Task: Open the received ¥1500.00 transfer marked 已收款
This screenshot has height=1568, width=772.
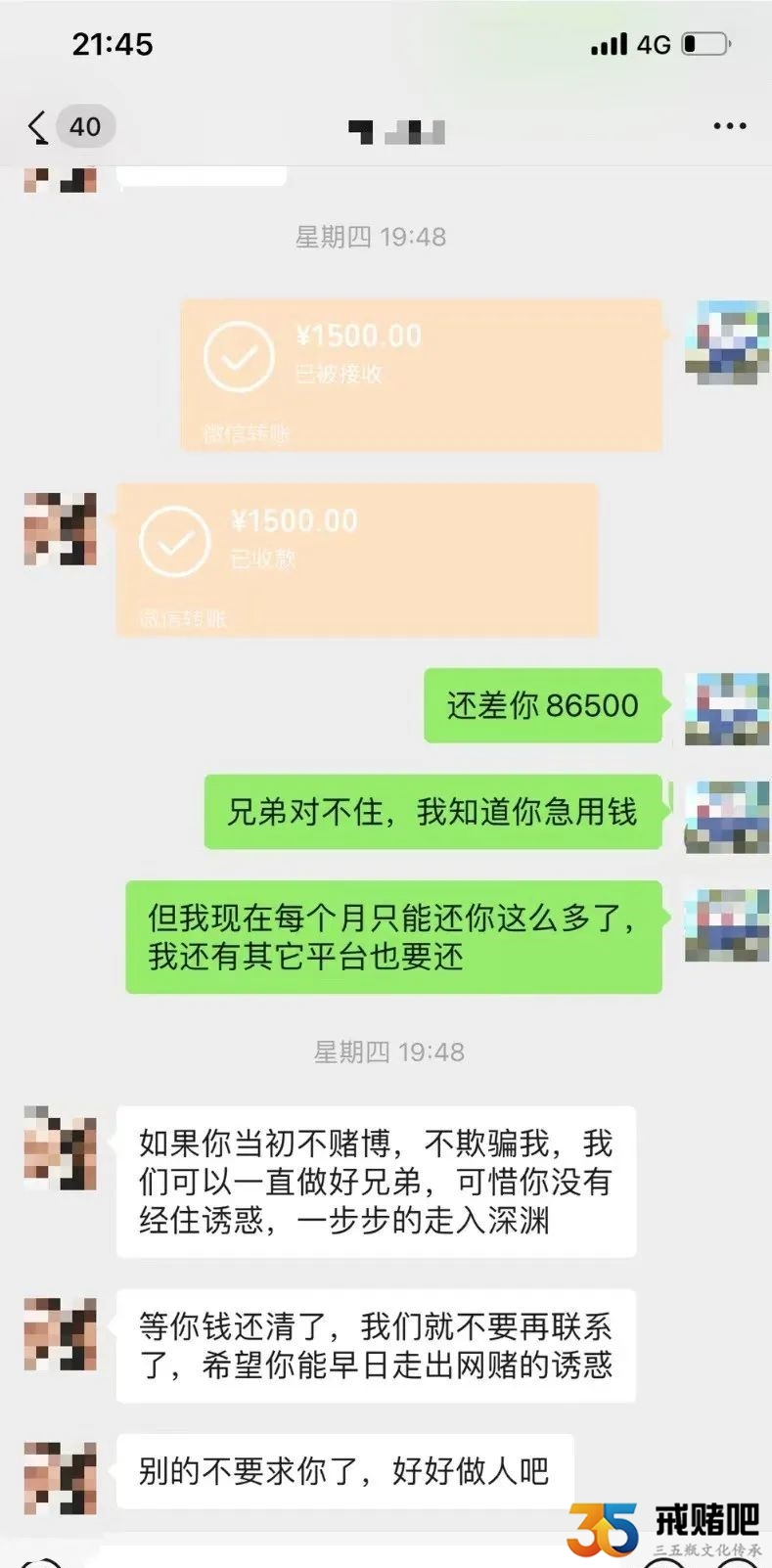Action: (x=356, y=560)
